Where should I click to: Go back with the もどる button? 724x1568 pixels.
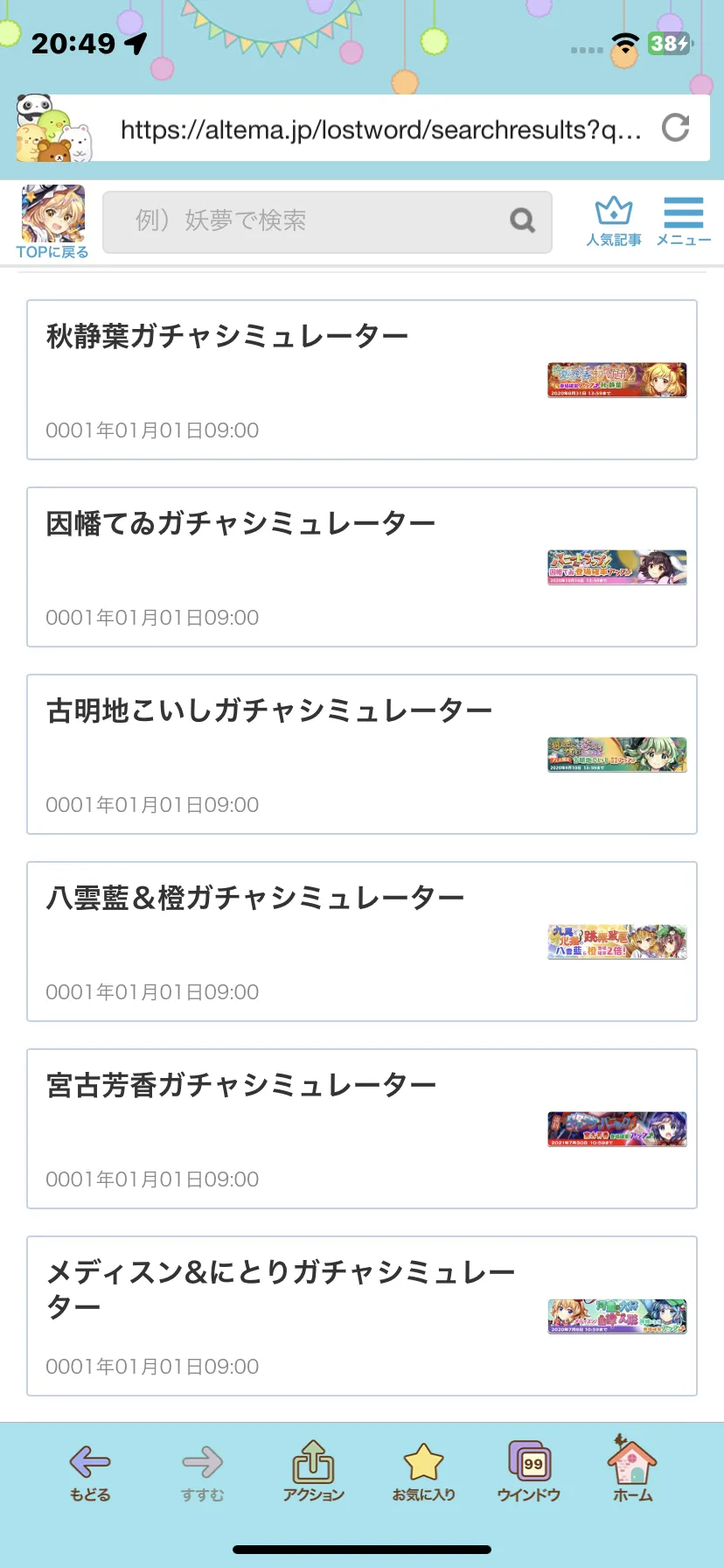click(x=90, y=1472)
